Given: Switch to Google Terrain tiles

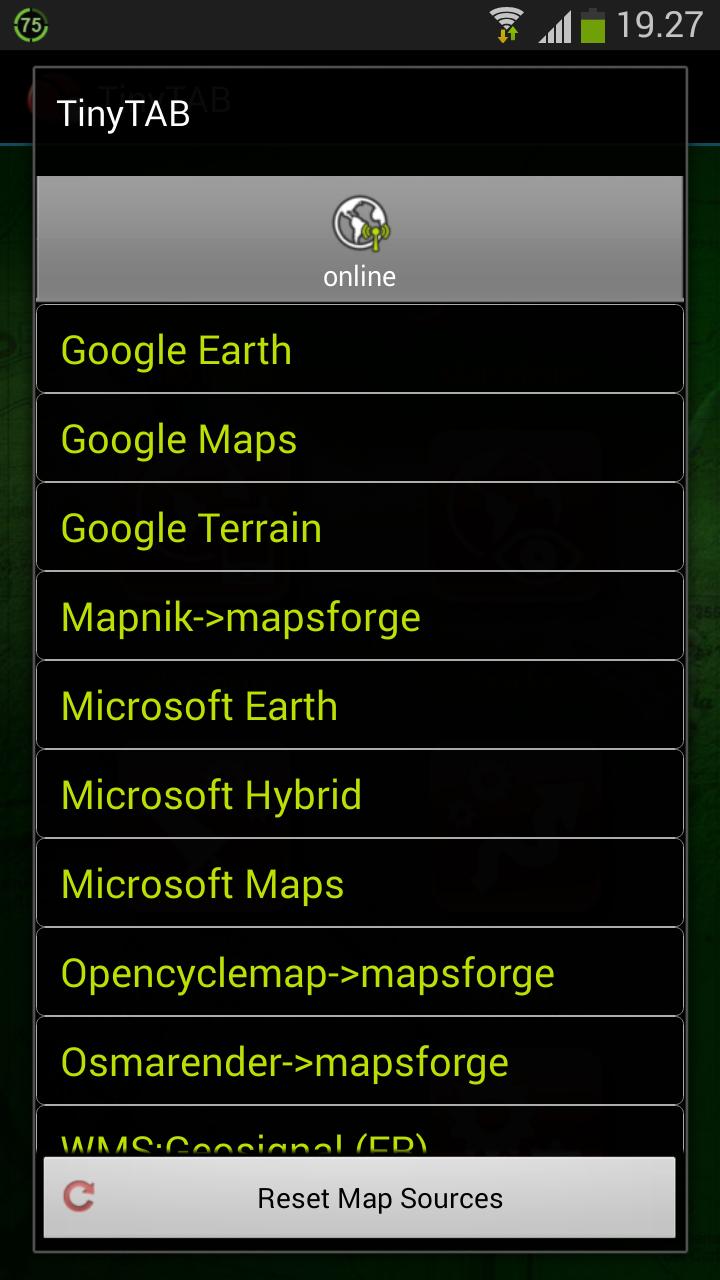Looking at the screenshot, I should [360, 527].
